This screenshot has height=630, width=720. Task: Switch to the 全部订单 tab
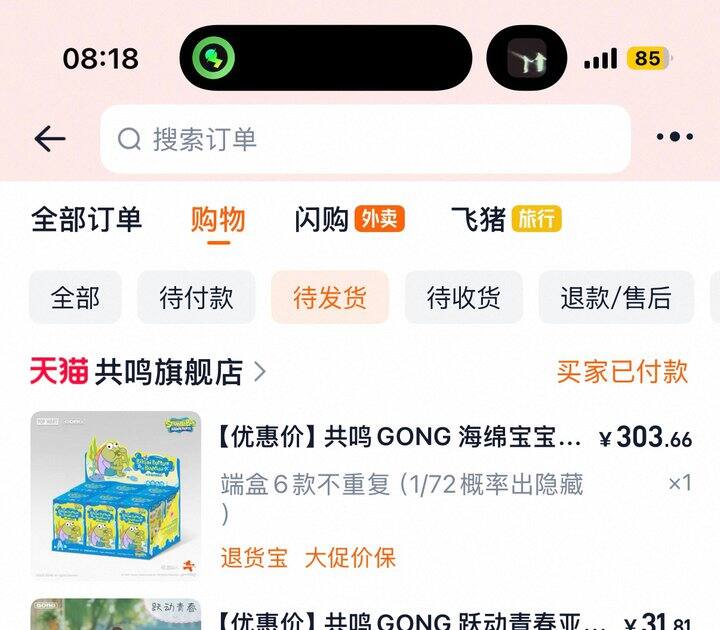coord(86,219)
